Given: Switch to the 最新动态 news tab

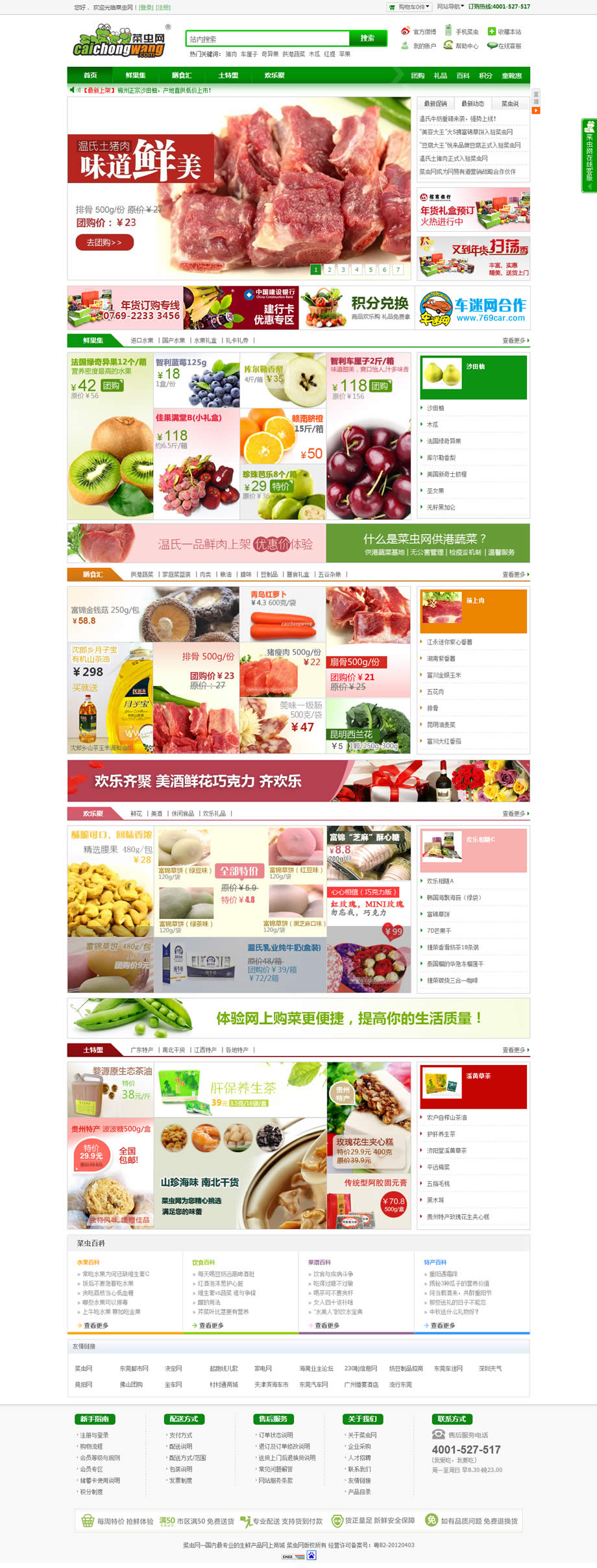Looking at the screenshot, I should [472, 104].
